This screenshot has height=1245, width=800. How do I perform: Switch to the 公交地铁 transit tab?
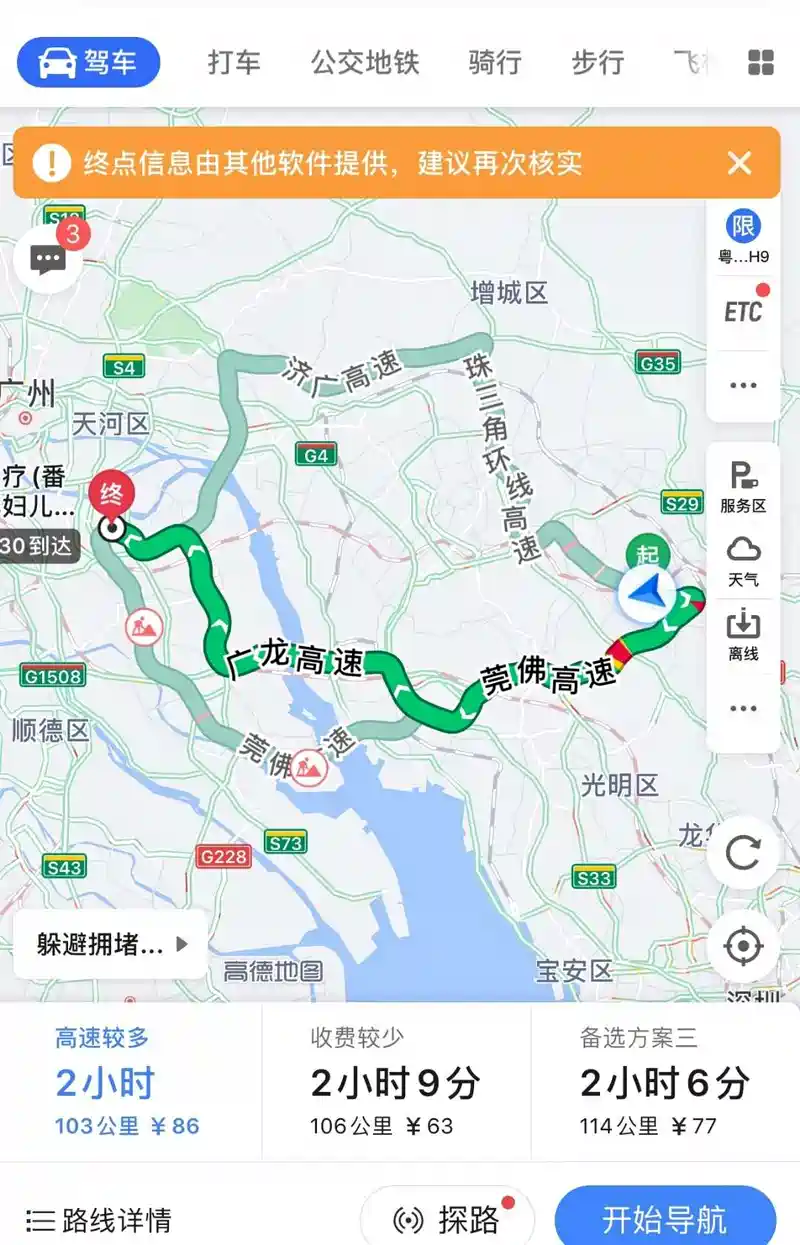pos(364,62)
